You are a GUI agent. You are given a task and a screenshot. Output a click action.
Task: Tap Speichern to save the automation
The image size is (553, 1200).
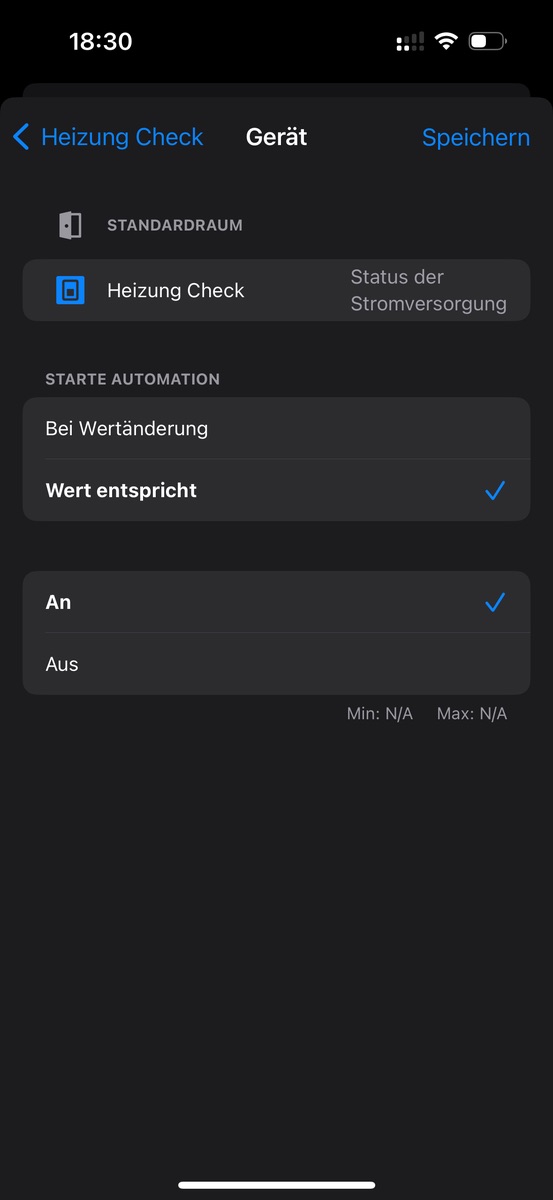tap(476, 137)
